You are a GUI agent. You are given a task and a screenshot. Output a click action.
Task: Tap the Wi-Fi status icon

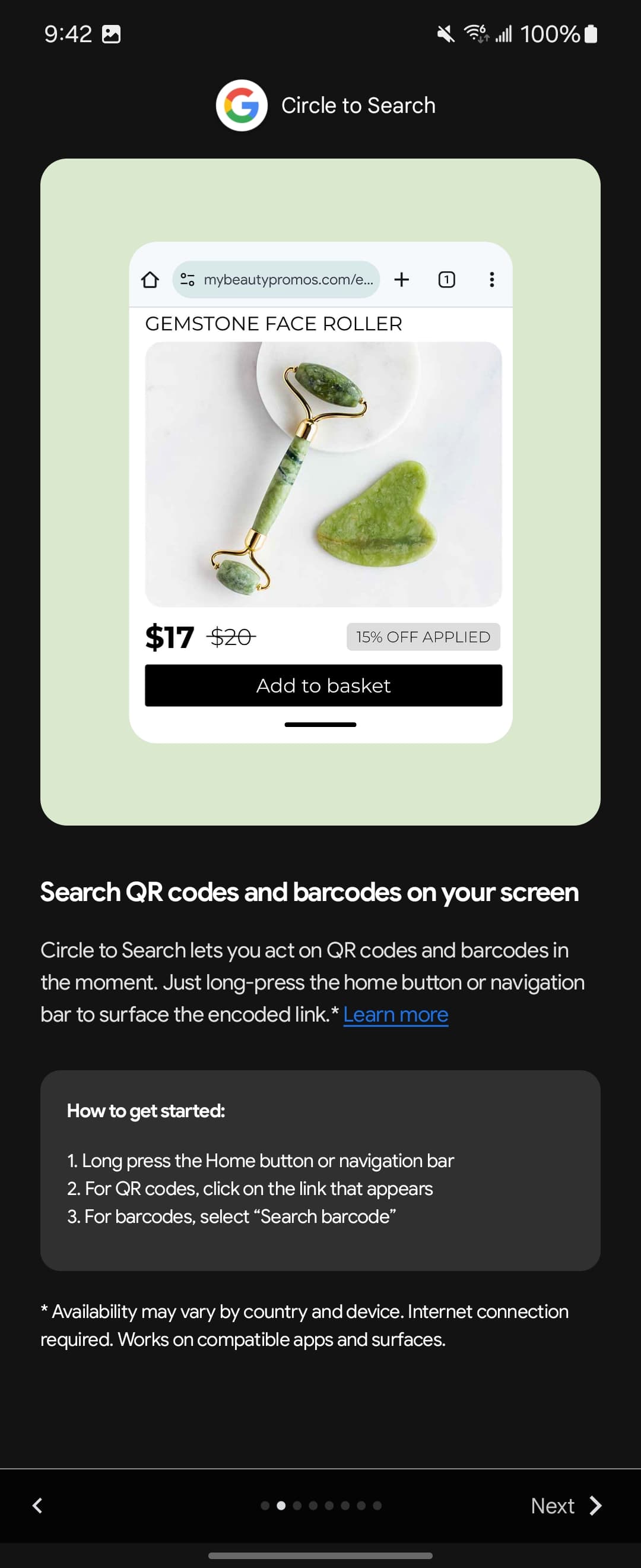(475, 33)
